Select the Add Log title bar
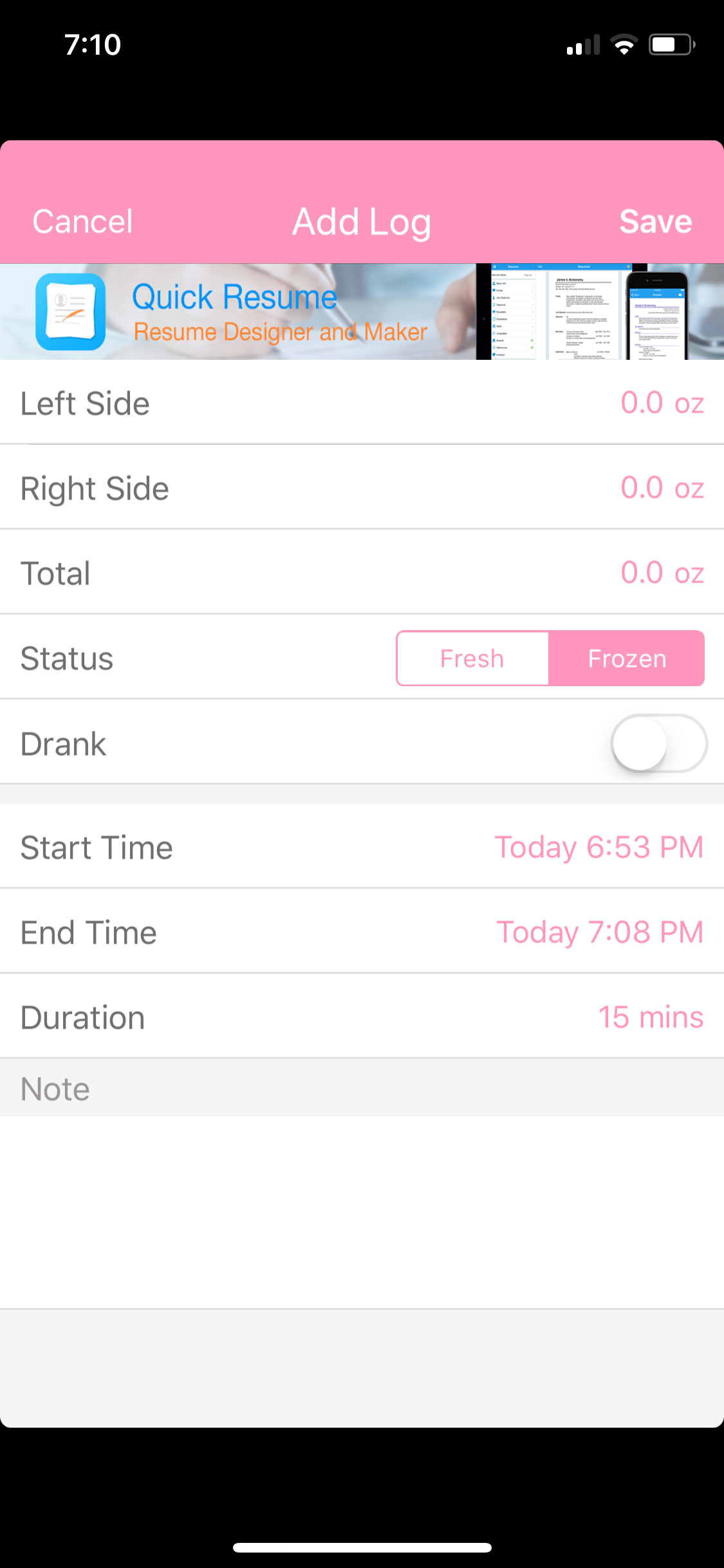724x1568 pixels. tap(362, 221)
